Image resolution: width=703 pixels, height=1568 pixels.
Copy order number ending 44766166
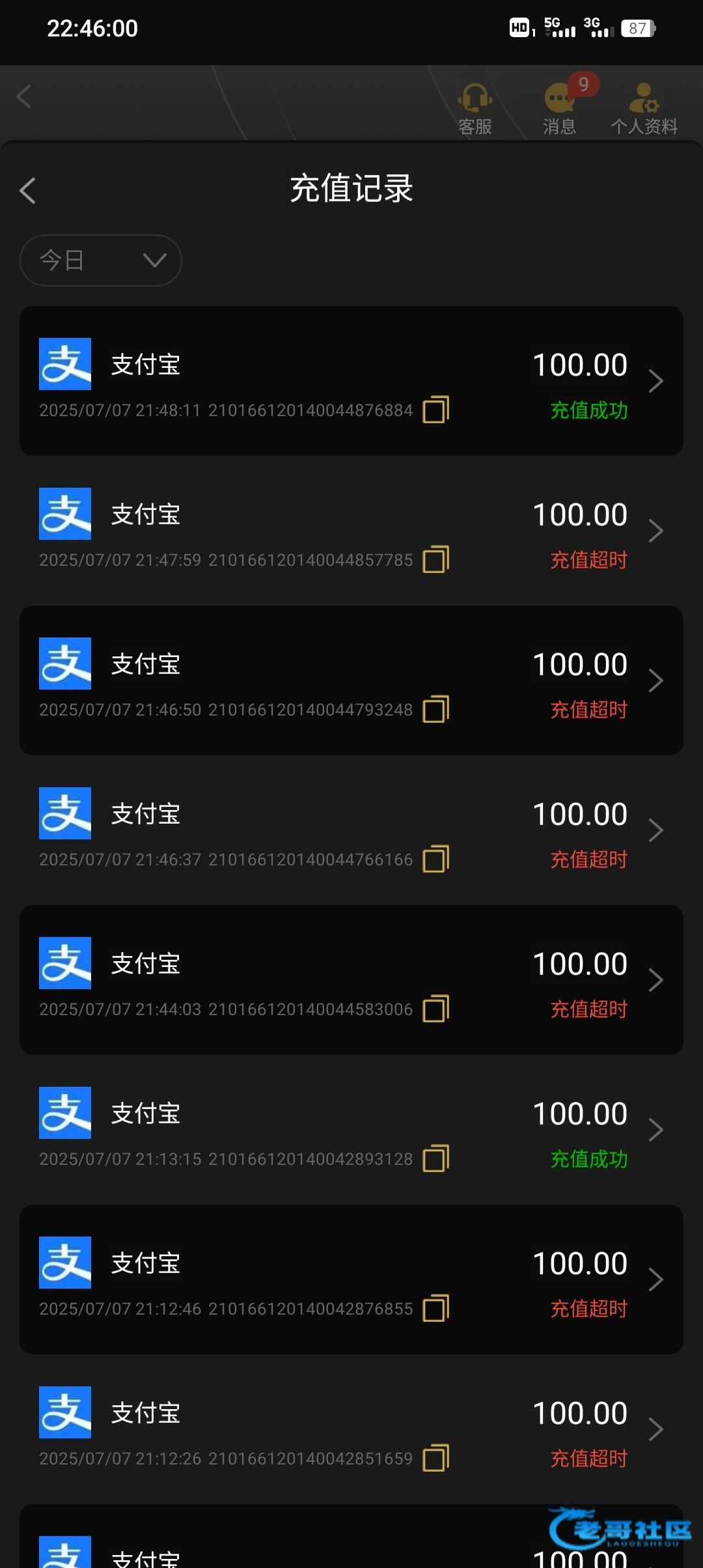click(x=436, y=859)
